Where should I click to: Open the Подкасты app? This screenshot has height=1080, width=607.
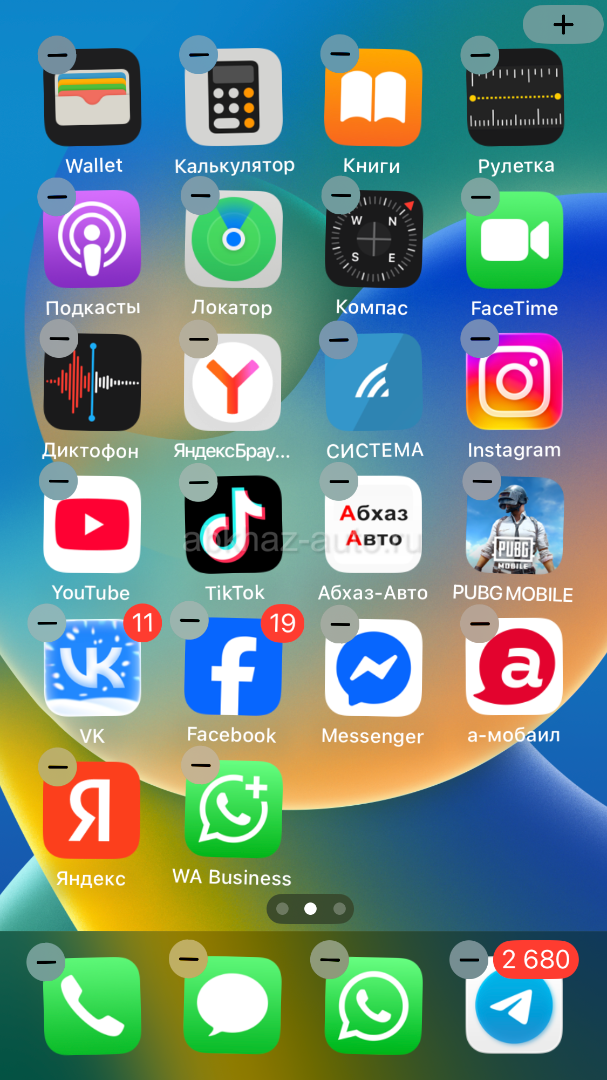click(92, 238)
